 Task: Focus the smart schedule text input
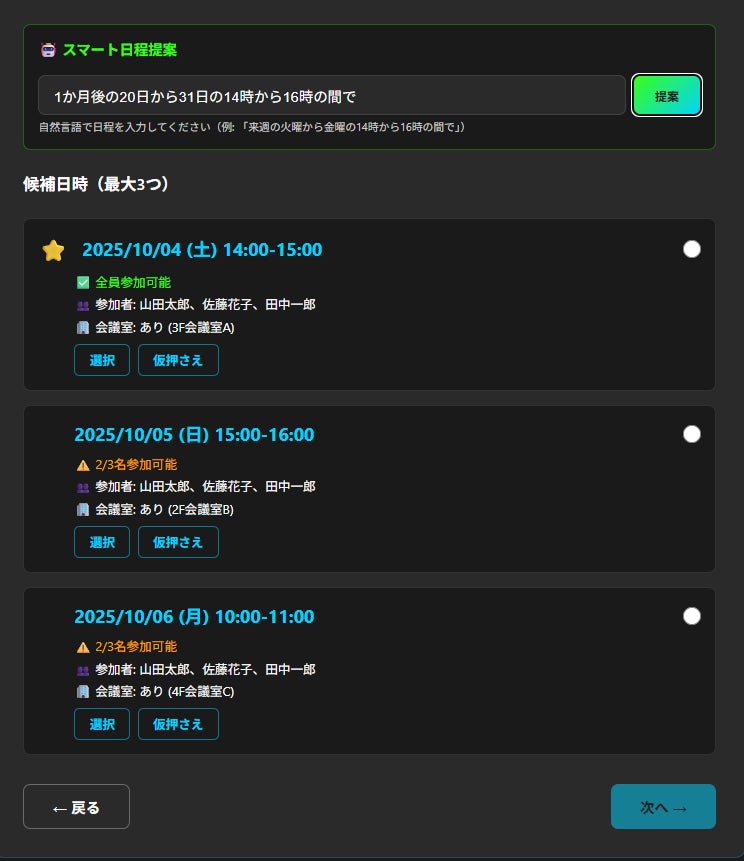(332, 95)
